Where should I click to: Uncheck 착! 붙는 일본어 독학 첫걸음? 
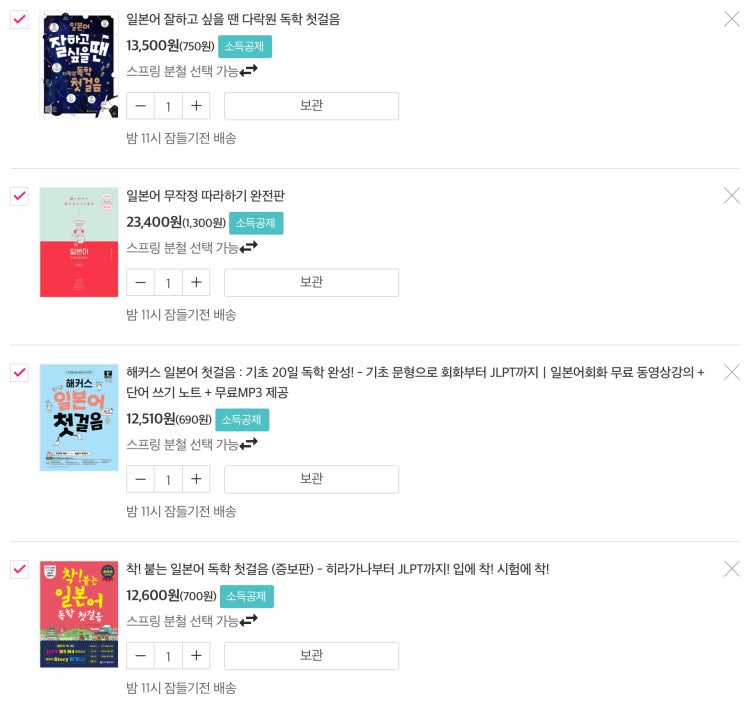(x=19, y=569)
